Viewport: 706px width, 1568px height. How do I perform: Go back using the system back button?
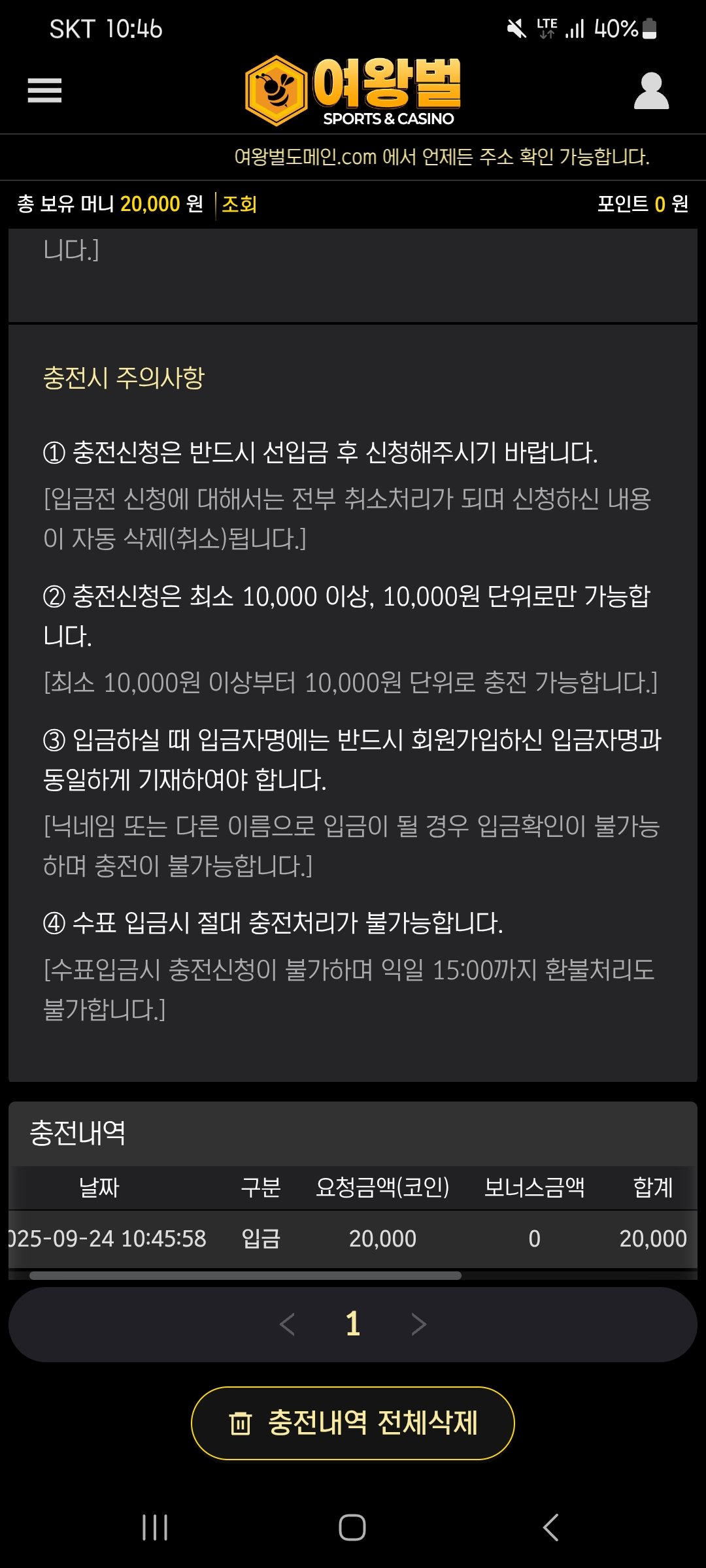[x=551, y=1527]
